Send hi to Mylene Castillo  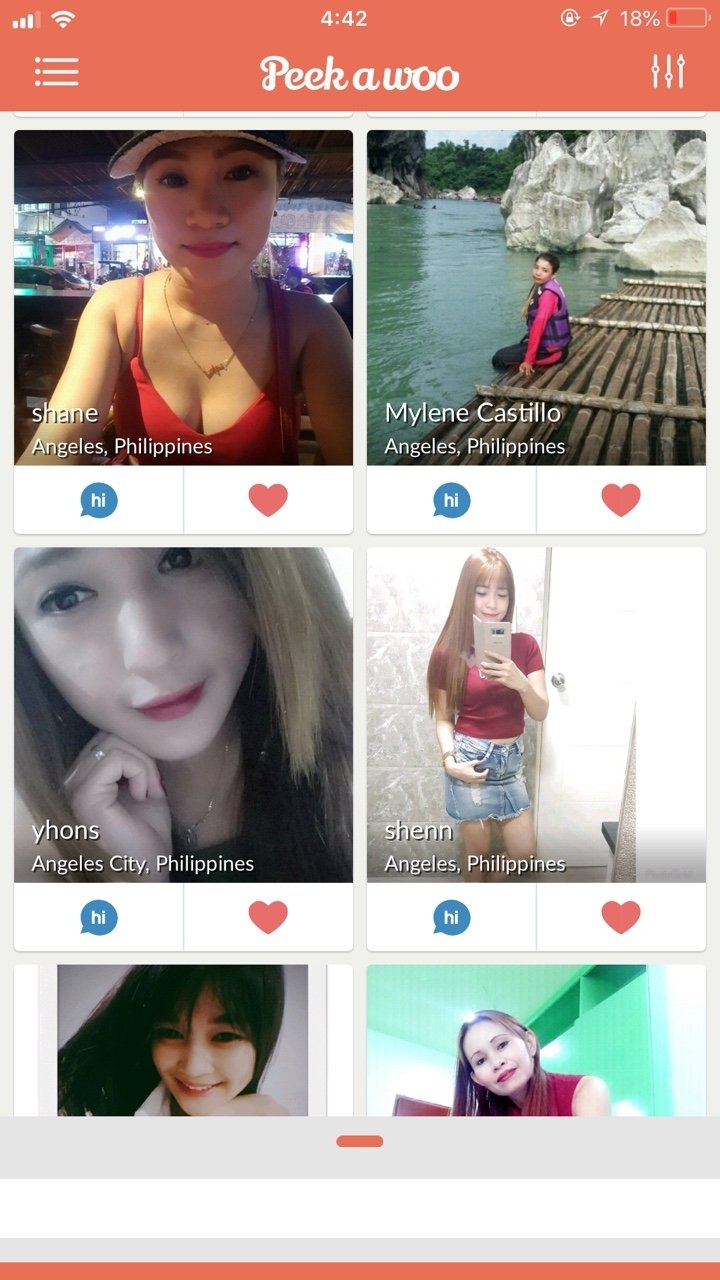(x=452, y=500)
